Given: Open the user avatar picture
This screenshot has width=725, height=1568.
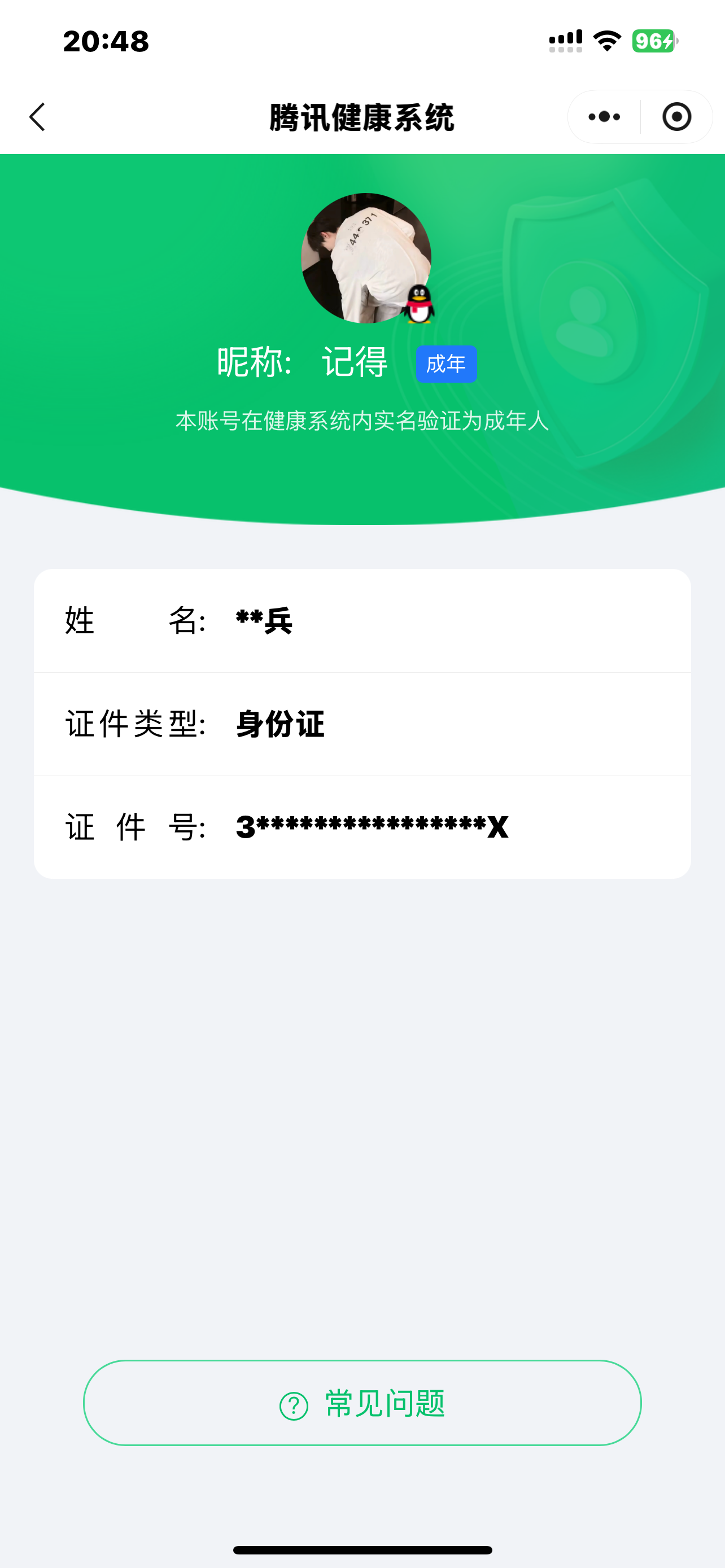Looking at the screenshot, I should pos(363,258).
